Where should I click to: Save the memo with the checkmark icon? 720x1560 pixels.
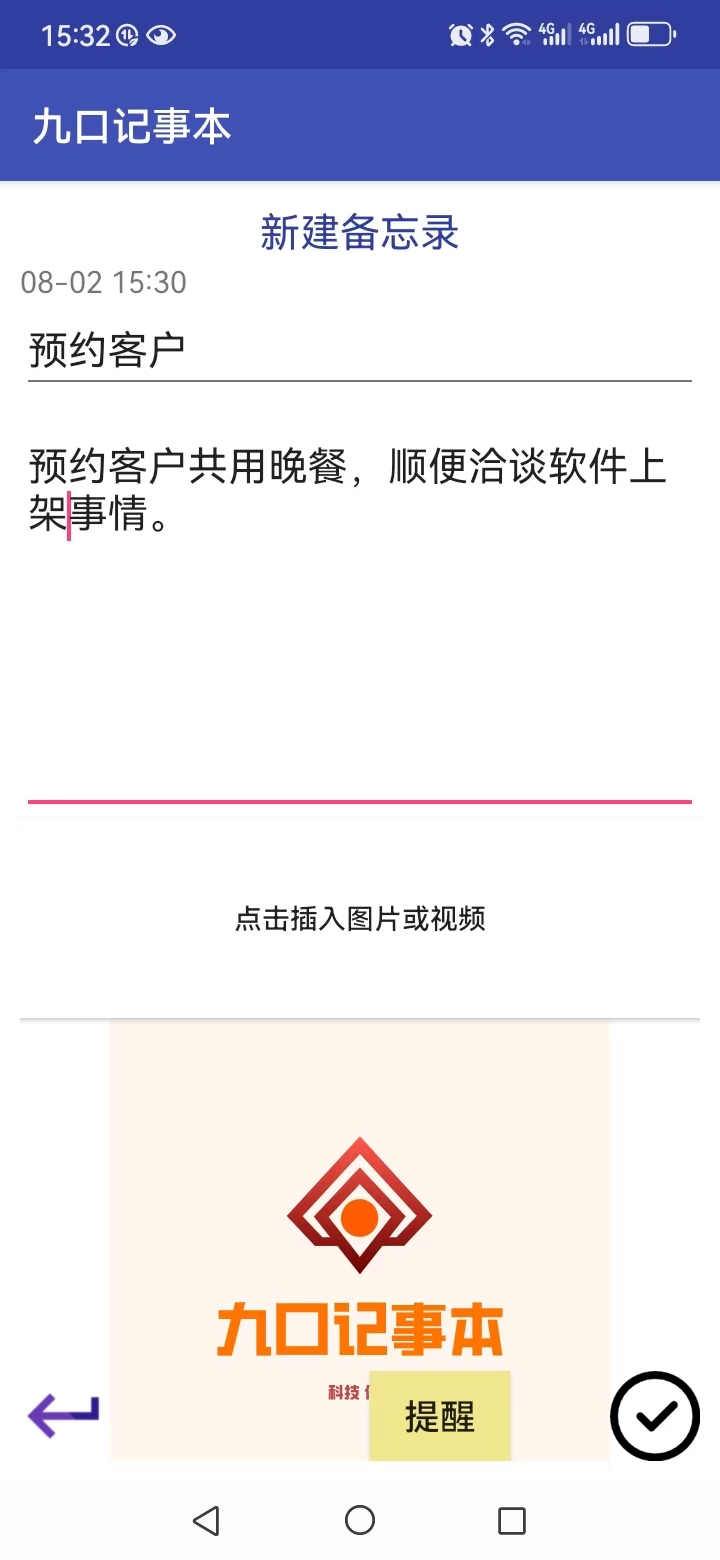[655, 1415]
